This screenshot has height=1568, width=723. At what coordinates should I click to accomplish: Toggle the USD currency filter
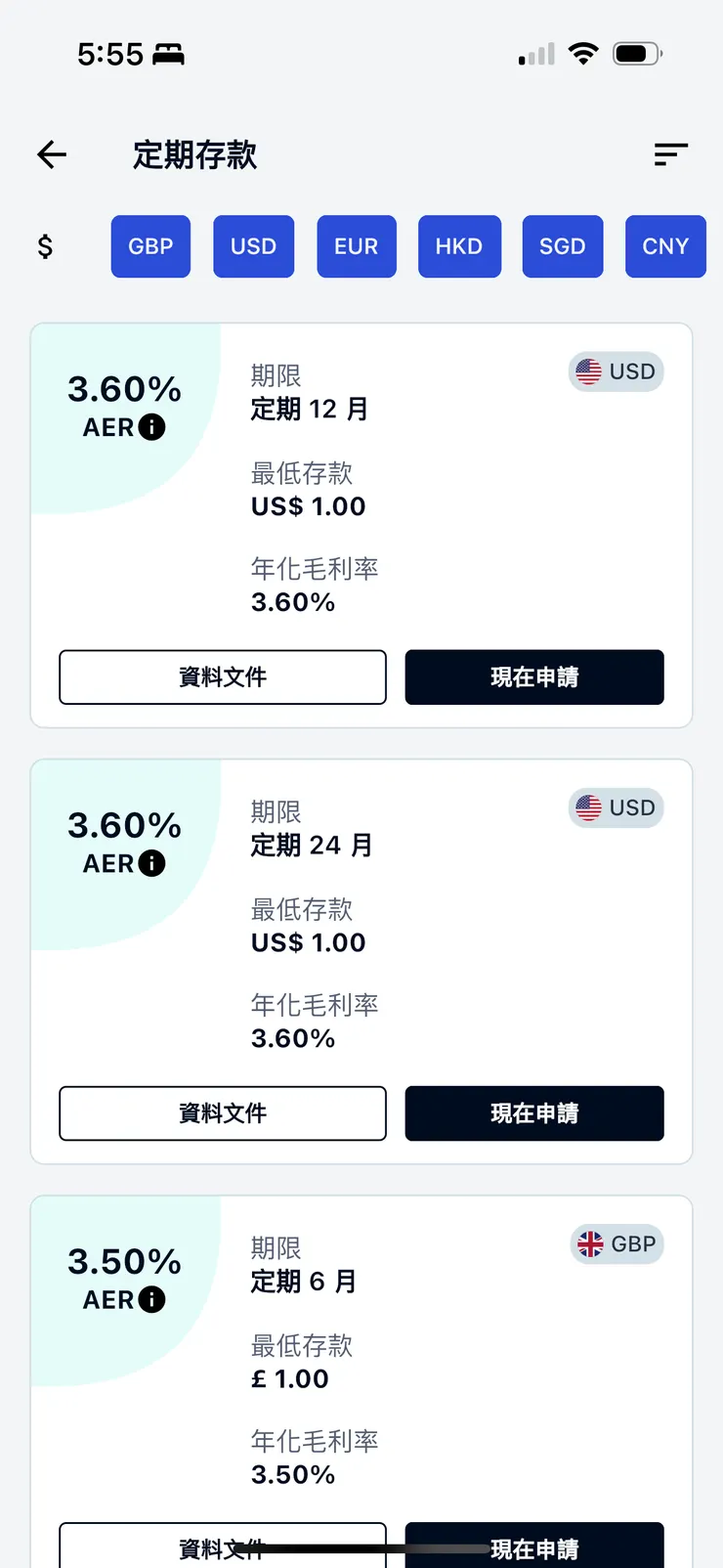(253, 246)
